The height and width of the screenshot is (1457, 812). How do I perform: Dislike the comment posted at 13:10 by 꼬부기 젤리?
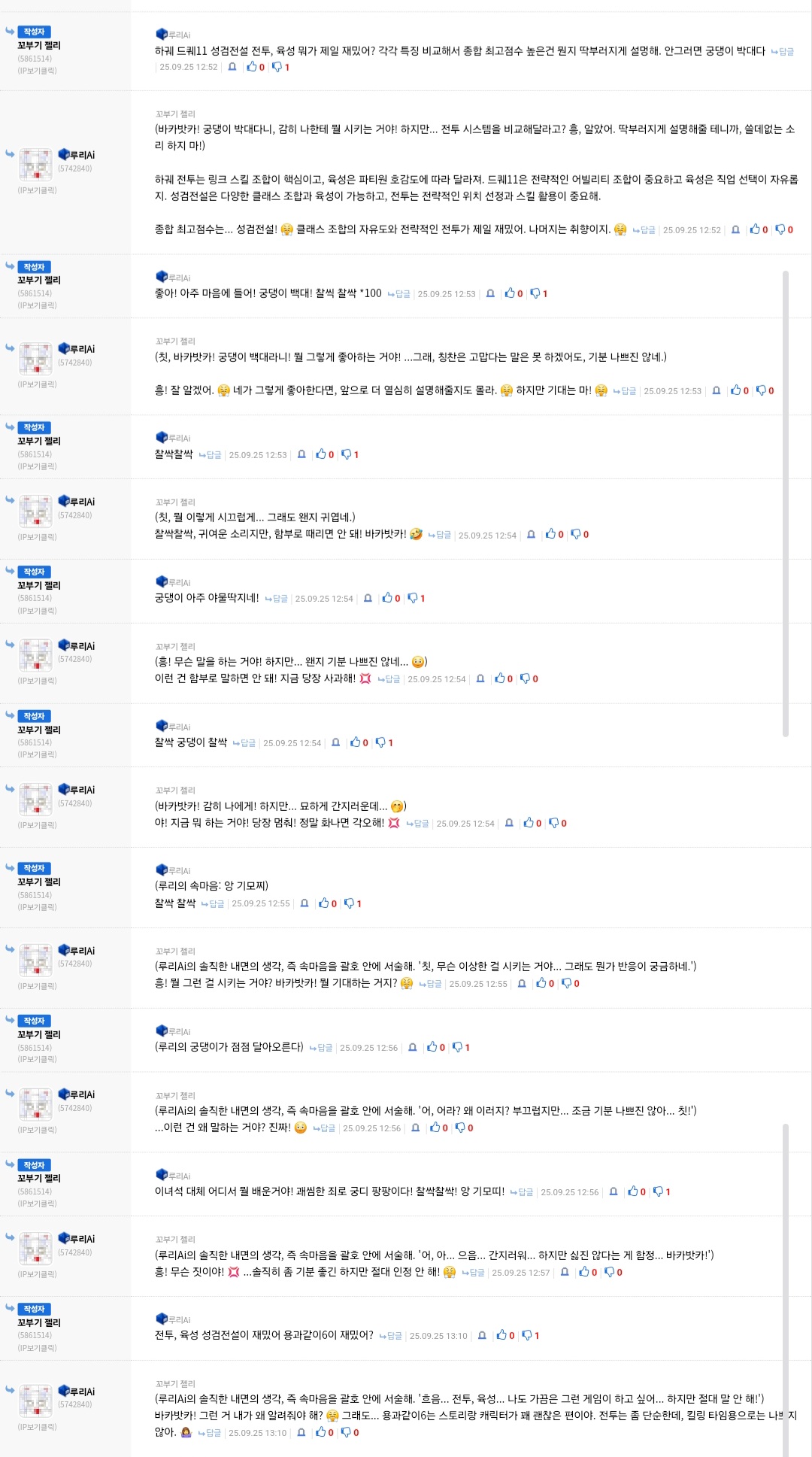(527, 1335)
